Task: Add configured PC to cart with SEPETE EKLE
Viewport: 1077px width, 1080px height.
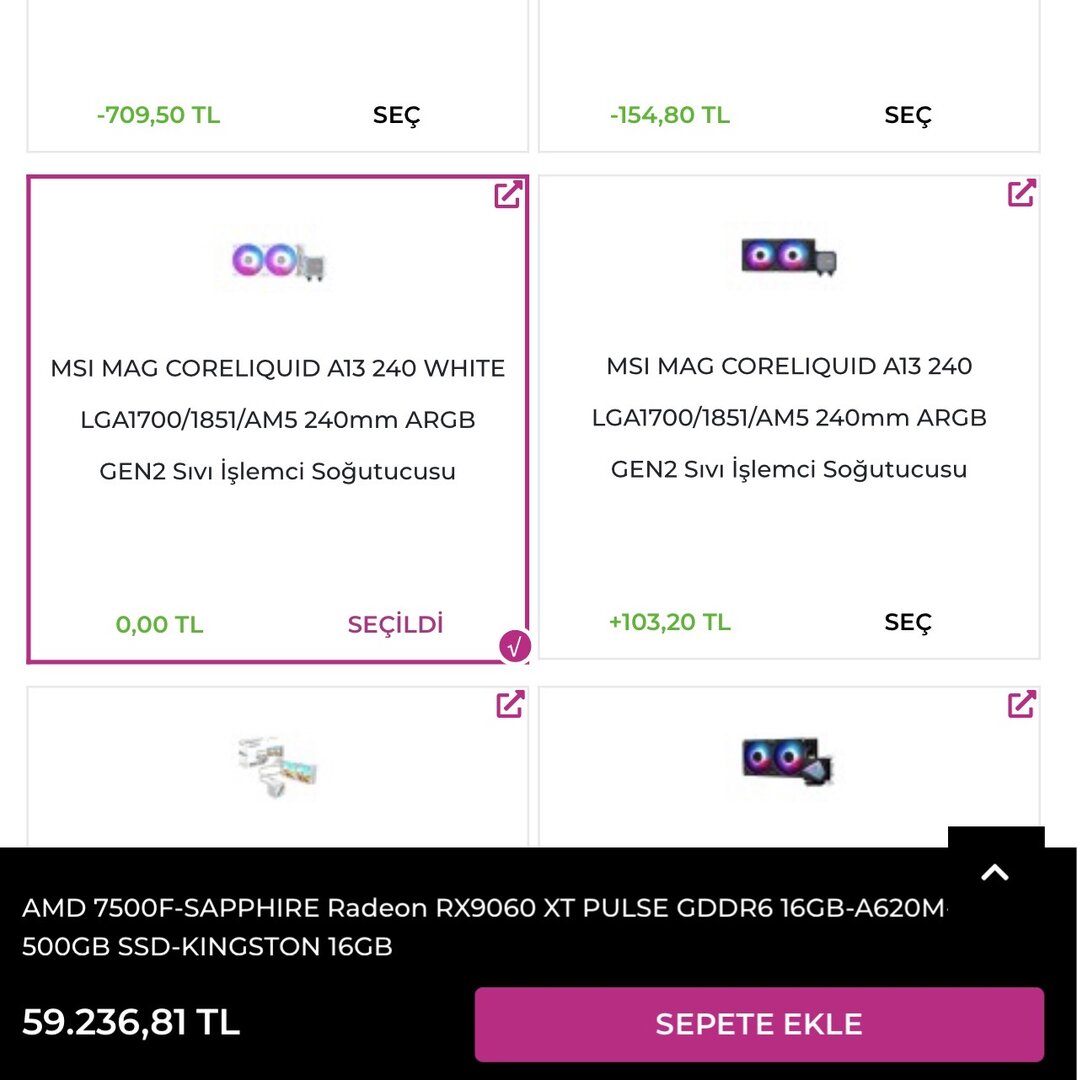Action: coord(758,1024)
